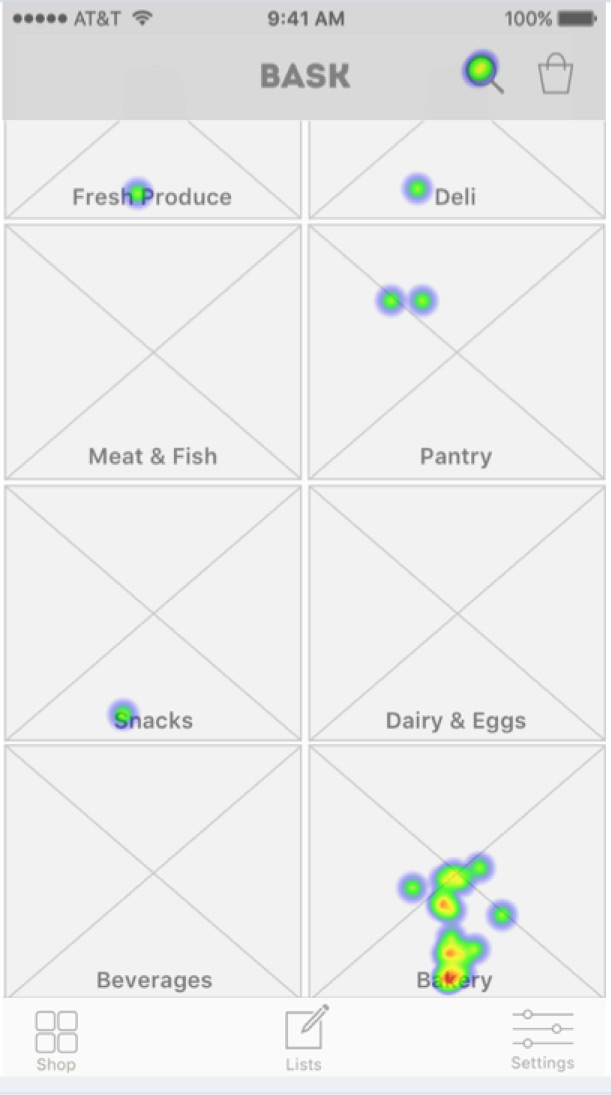611x1095 pixels.
Task: Select the Deli category tile
Action: [457, 169]
